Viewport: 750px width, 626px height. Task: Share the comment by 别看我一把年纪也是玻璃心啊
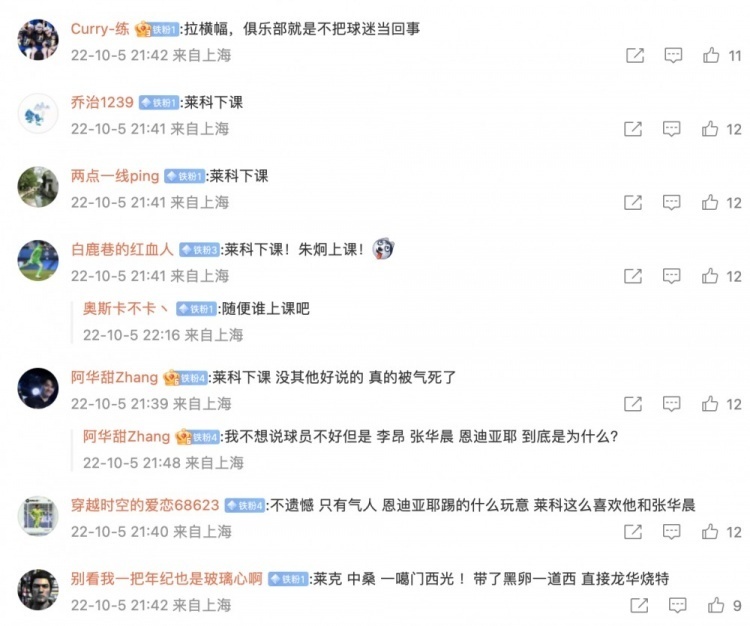point(638,605)
